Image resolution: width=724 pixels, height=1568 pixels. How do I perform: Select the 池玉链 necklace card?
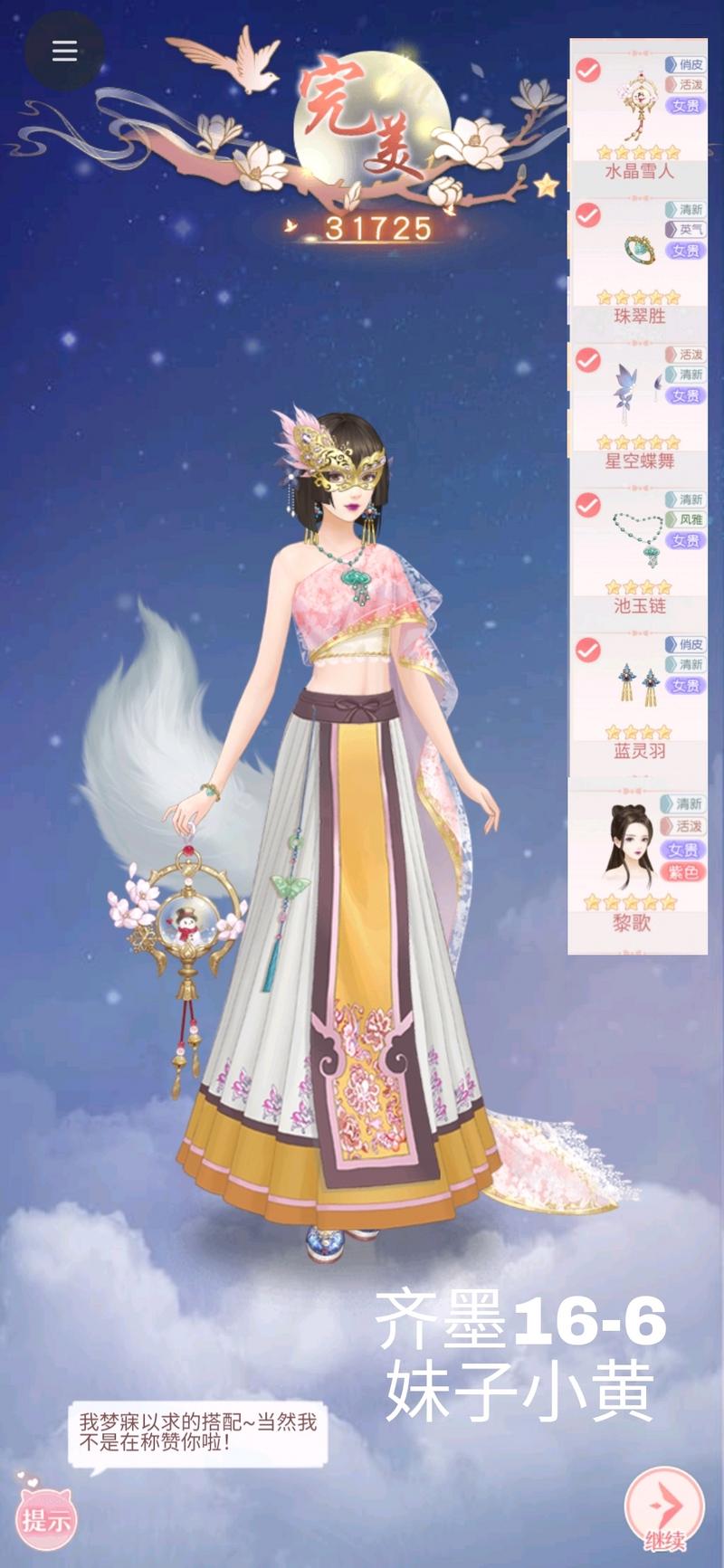pyautogui.click(x=638, y=553)
